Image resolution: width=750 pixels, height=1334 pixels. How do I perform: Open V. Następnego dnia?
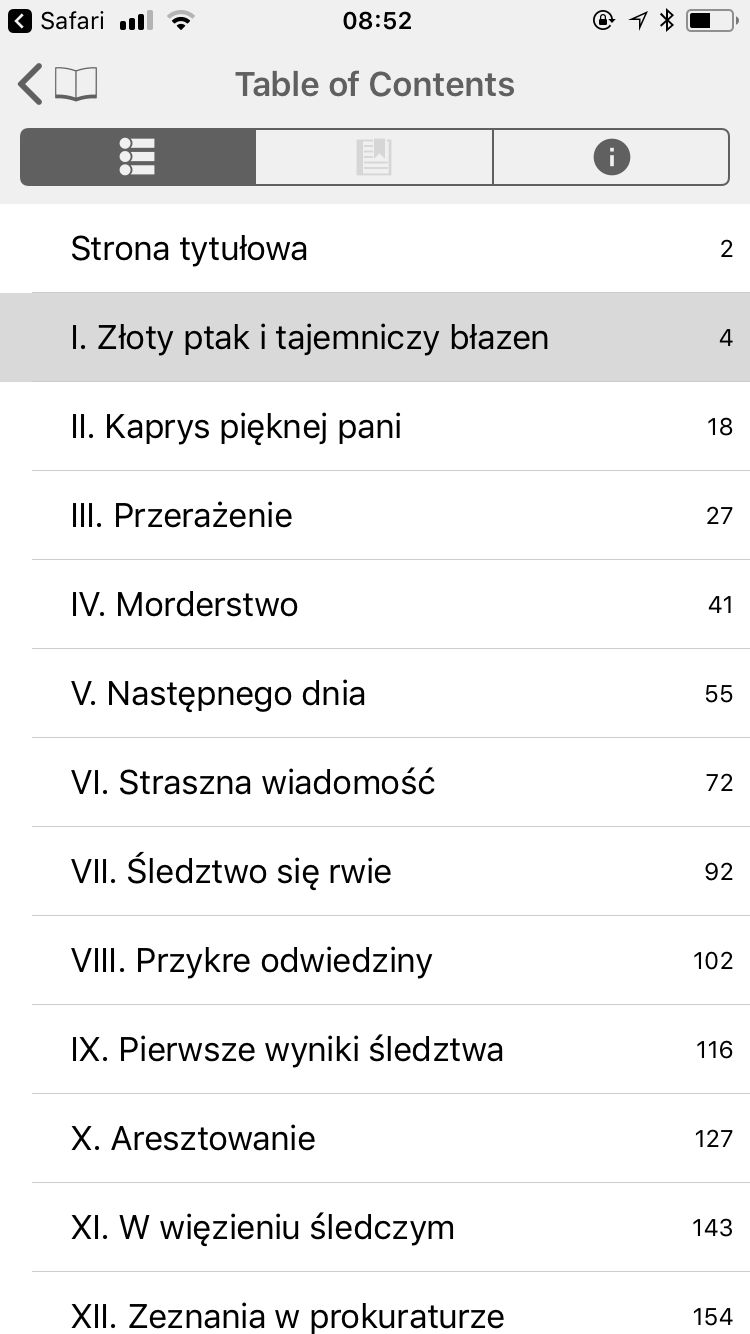click(x=375, y=693)
